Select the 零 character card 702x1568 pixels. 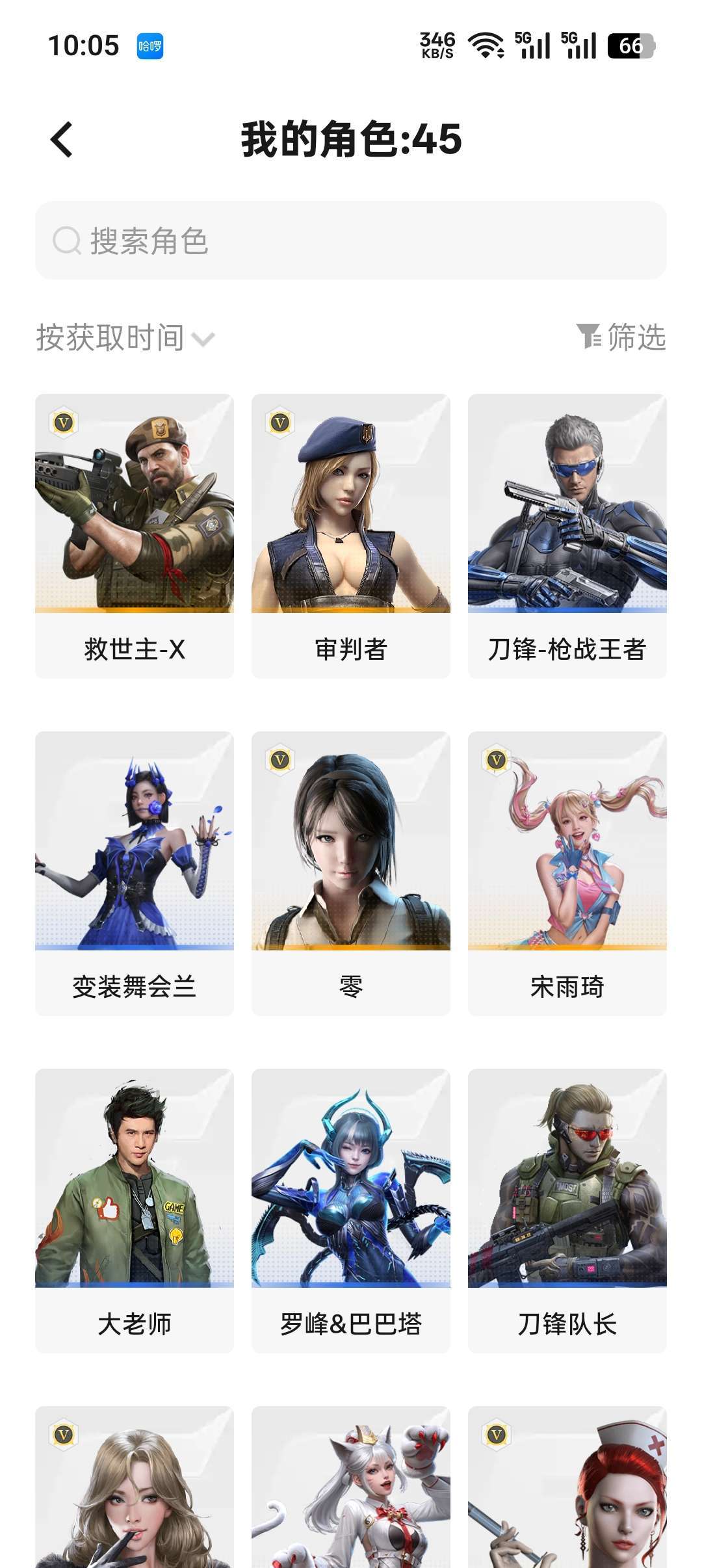[x=351, y=873]
